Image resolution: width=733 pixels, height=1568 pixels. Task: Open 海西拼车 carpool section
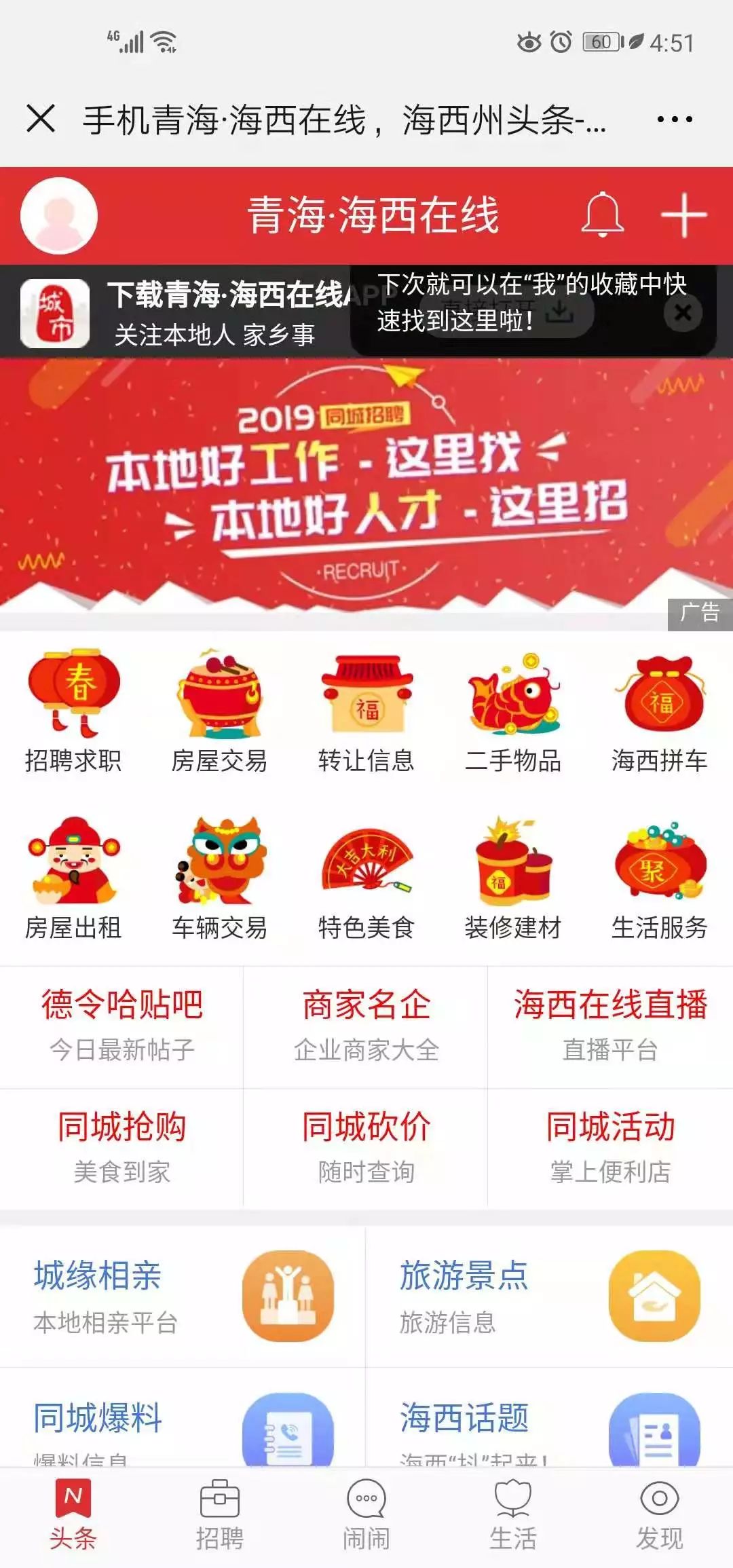pos(660,711)
